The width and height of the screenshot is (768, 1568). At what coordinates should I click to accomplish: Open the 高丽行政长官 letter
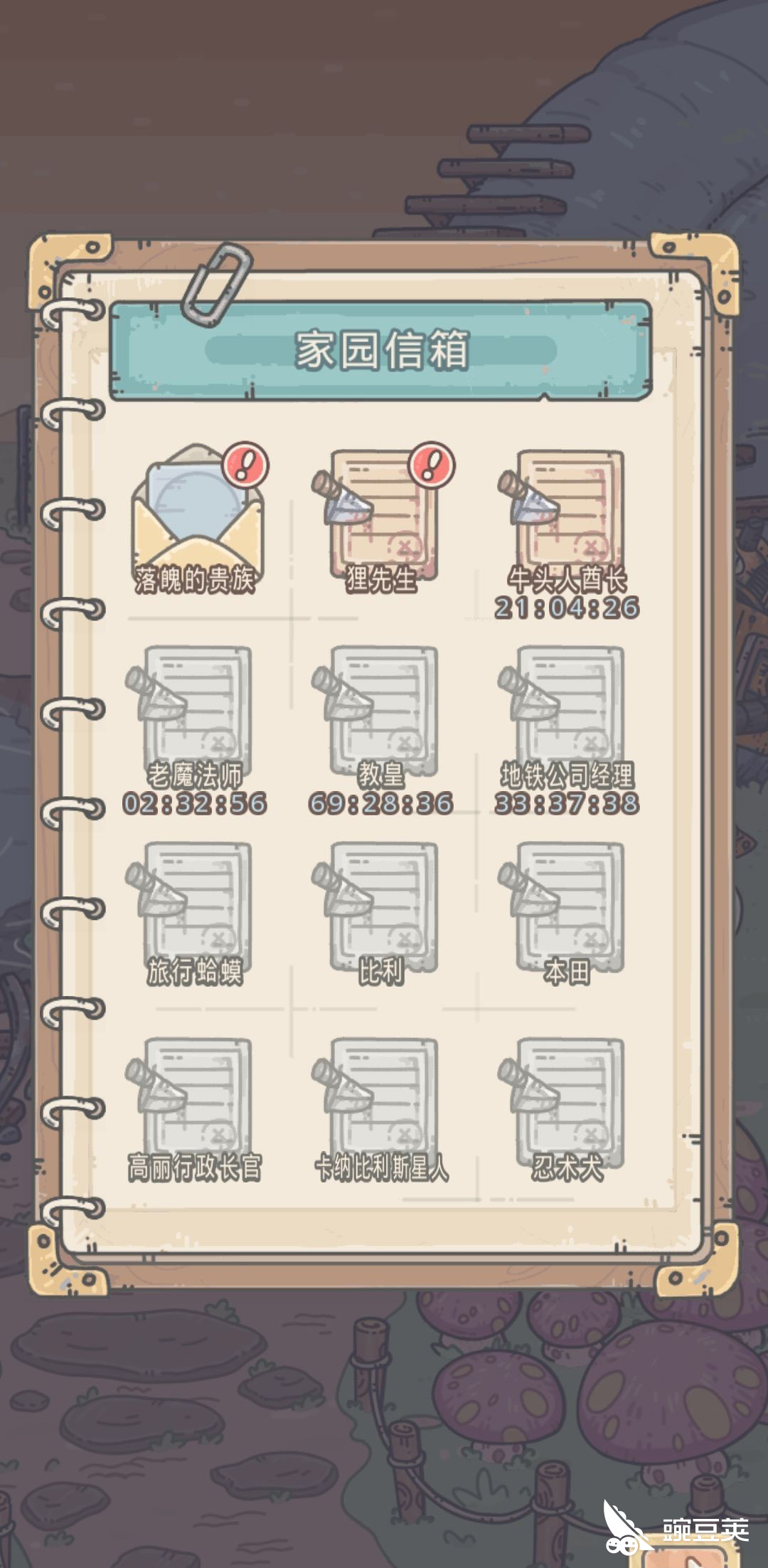(x=196, y=1103)
